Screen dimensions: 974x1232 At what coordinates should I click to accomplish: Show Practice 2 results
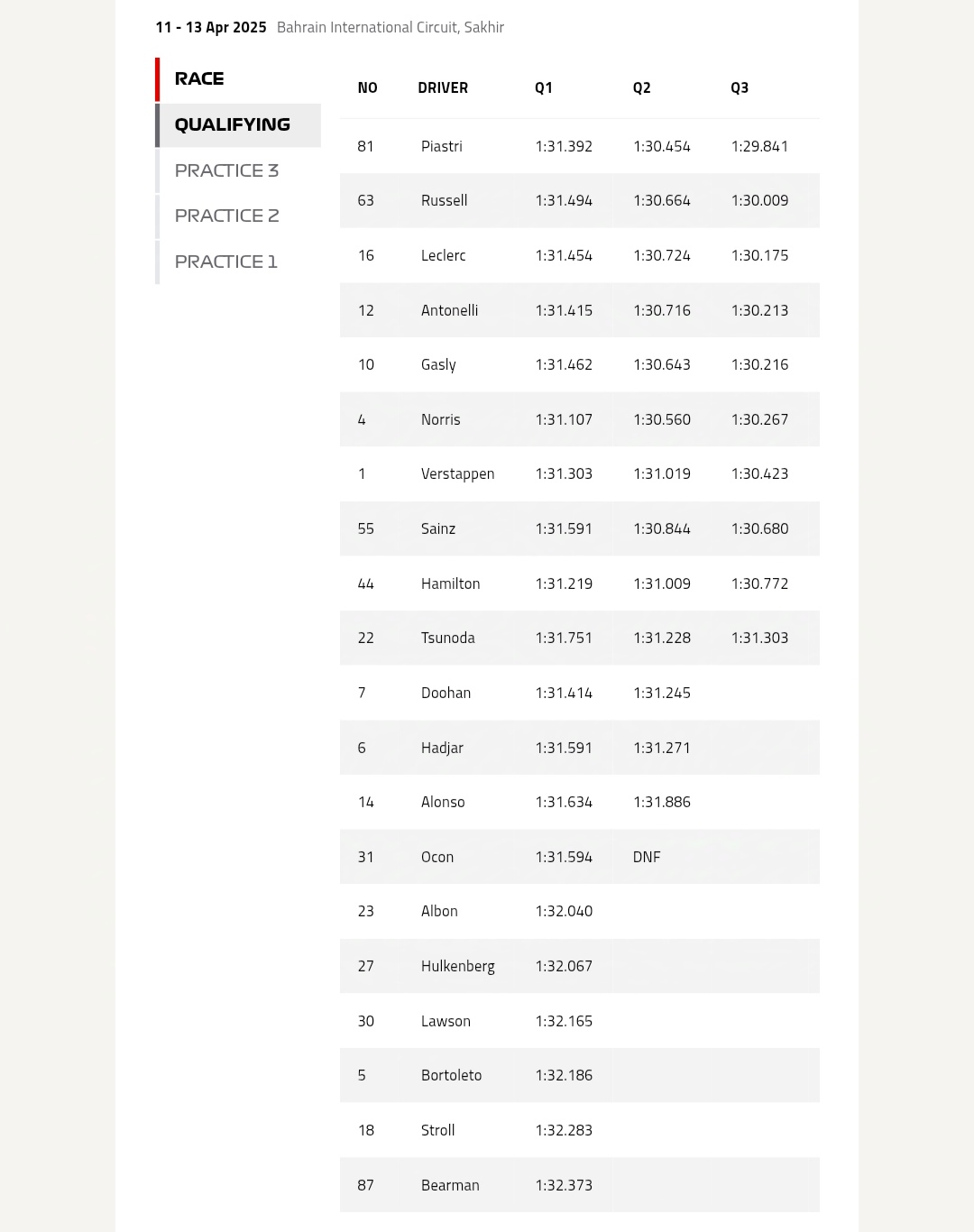point(226,216)
